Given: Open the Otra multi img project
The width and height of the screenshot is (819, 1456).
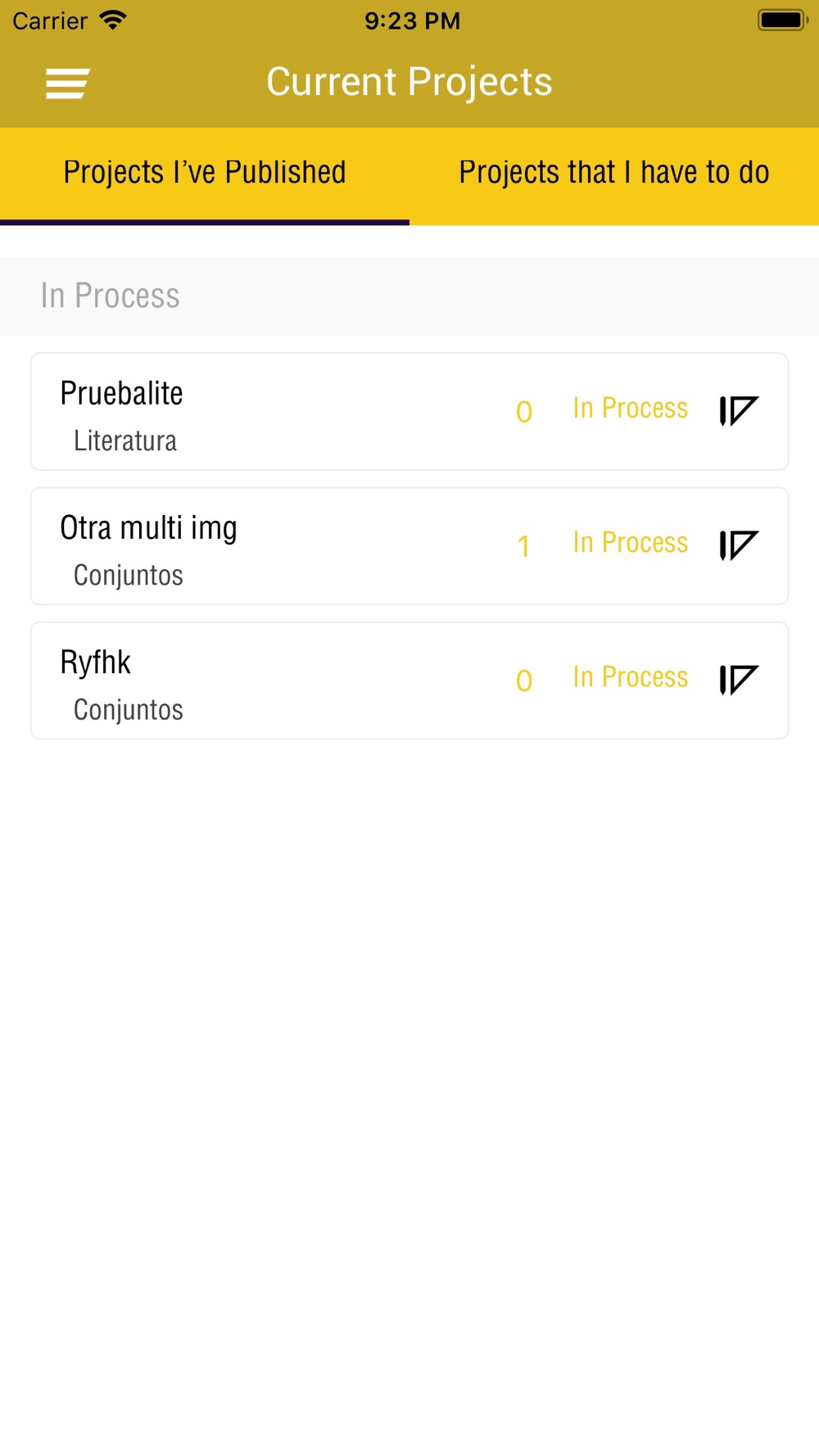Looking at the screenshot, I should pos(409,546).
